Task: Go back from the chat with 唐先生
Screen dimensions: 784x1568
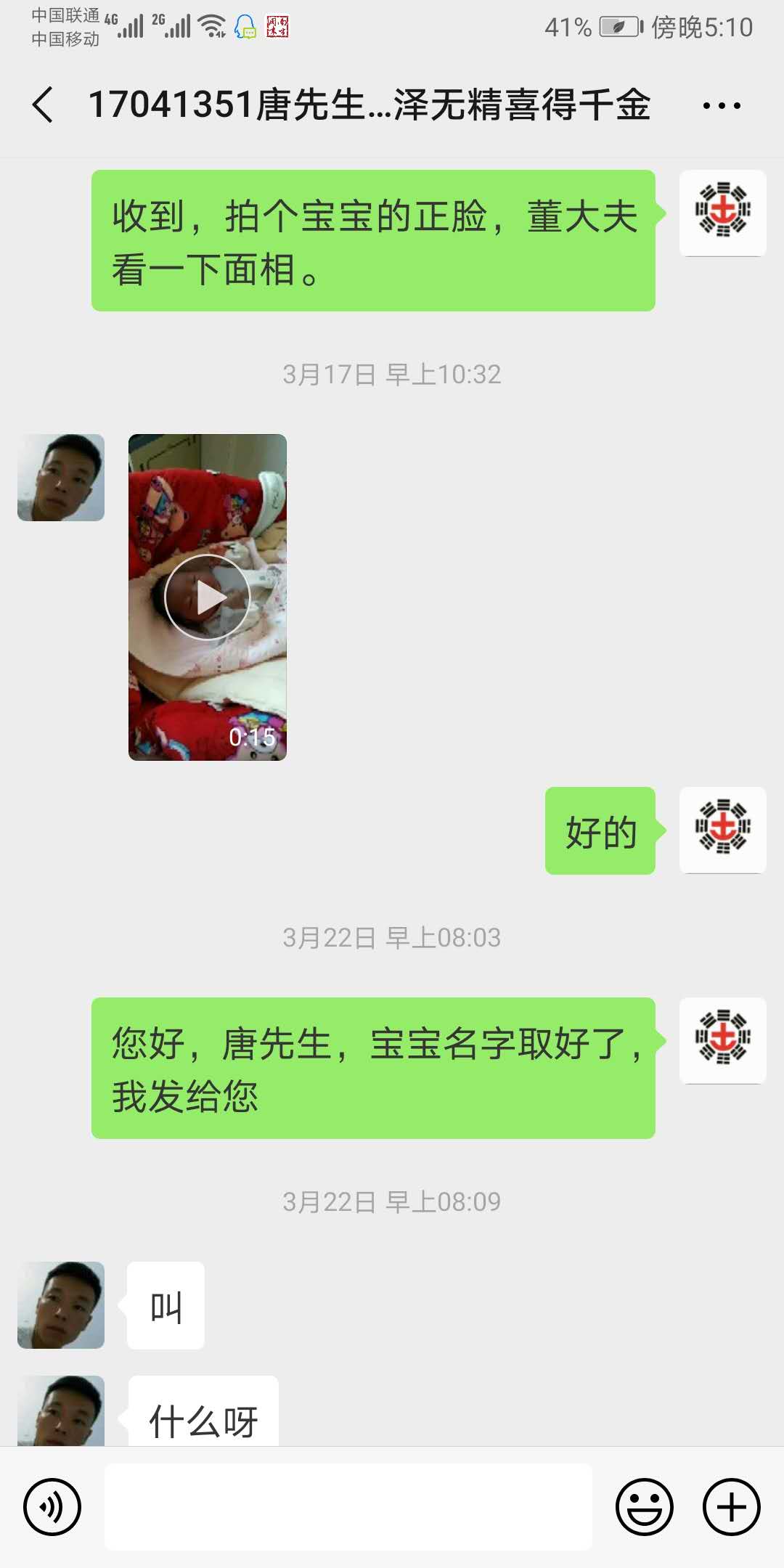Action: coord(43,105)
